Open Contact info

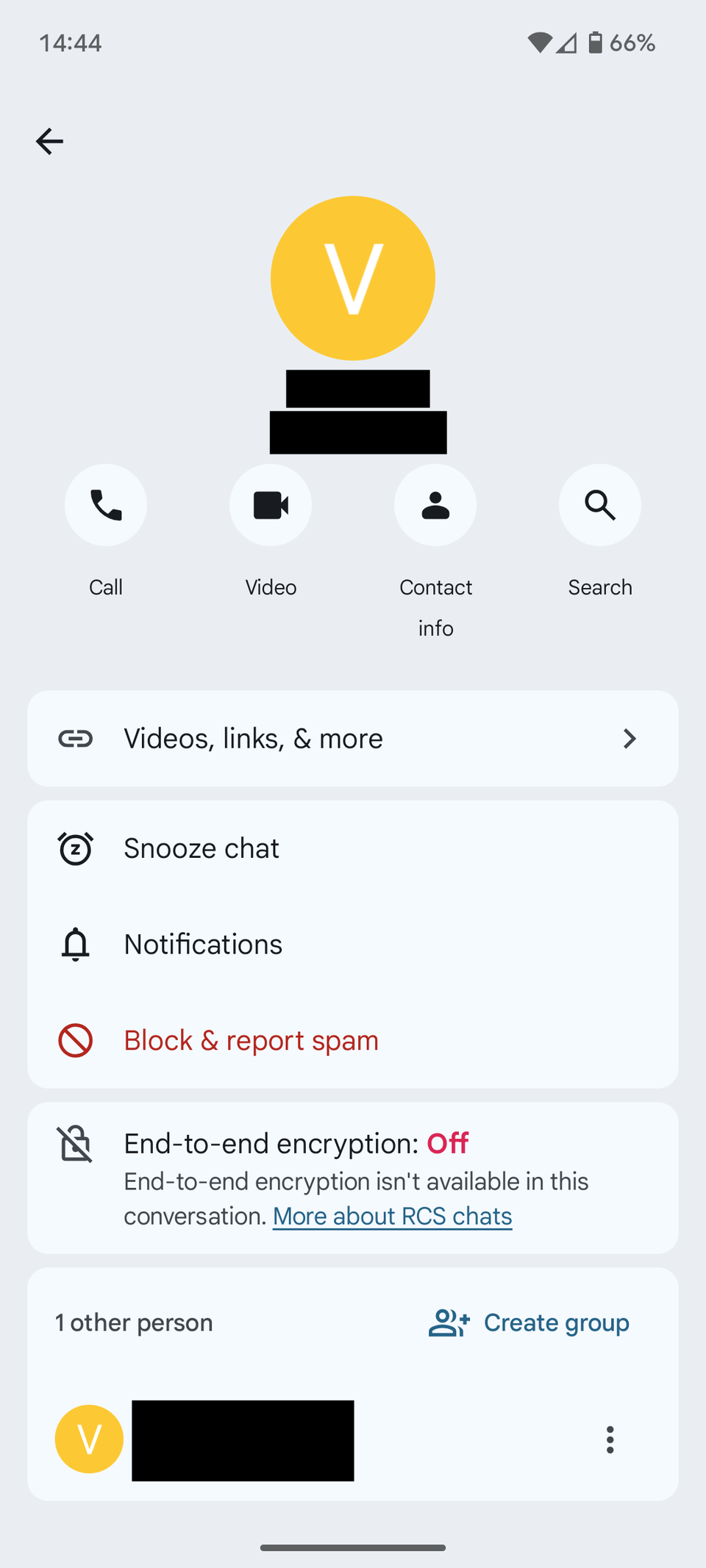435,505
